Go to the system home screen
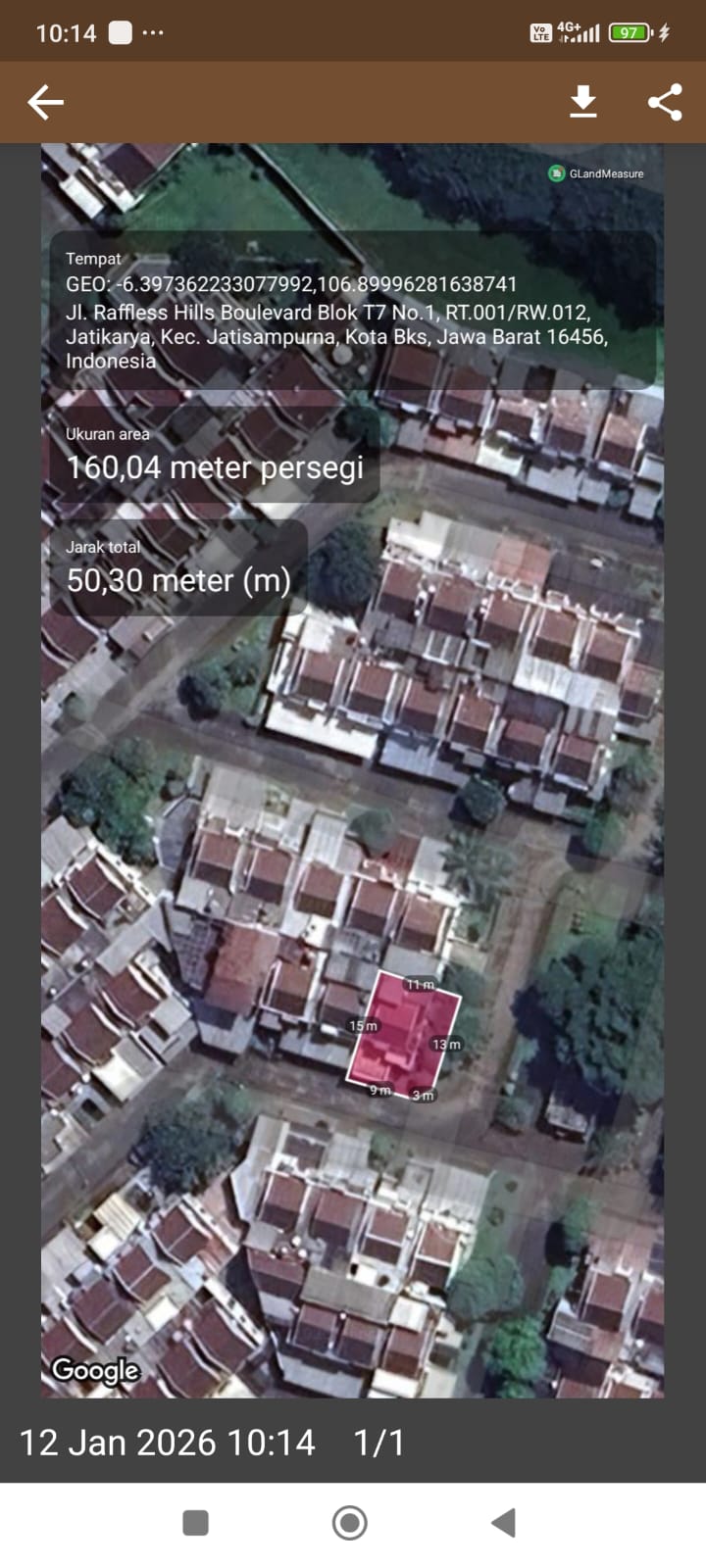Image resolution: width=706 pixels, height=1568 pixels. point(350,1522)
